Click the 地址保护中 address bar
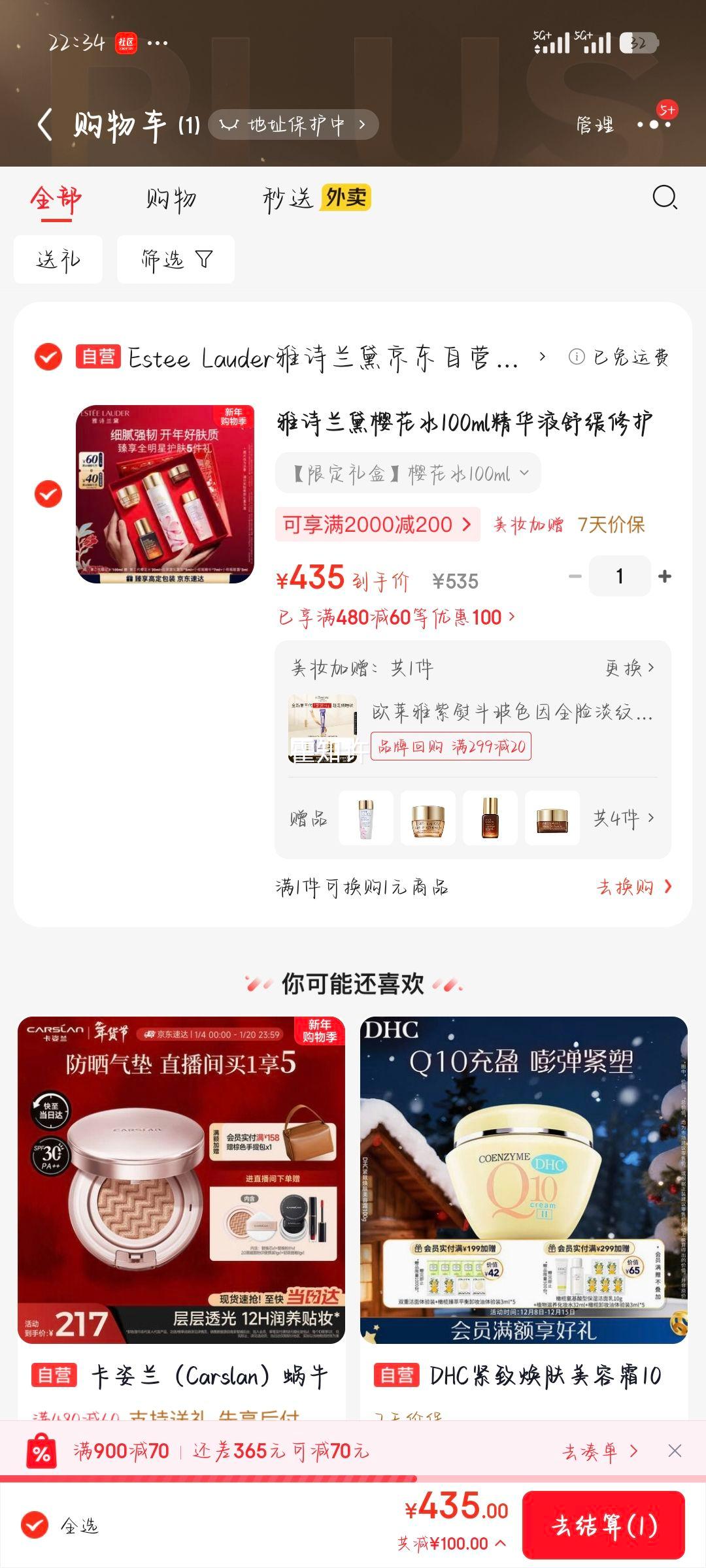 click(294, 126)
